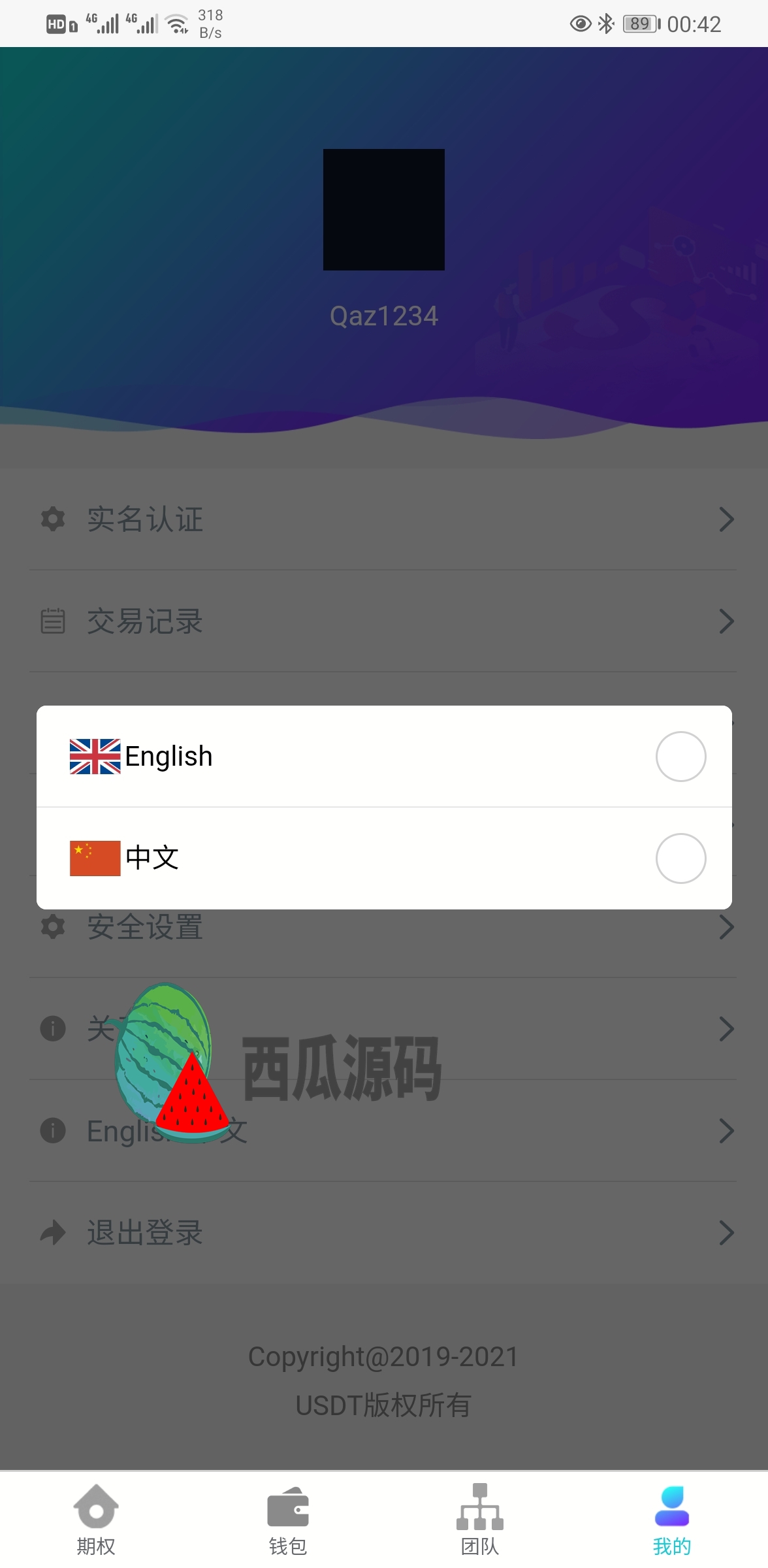Tap the 退出登录 logout row

tap(384, 1233)
